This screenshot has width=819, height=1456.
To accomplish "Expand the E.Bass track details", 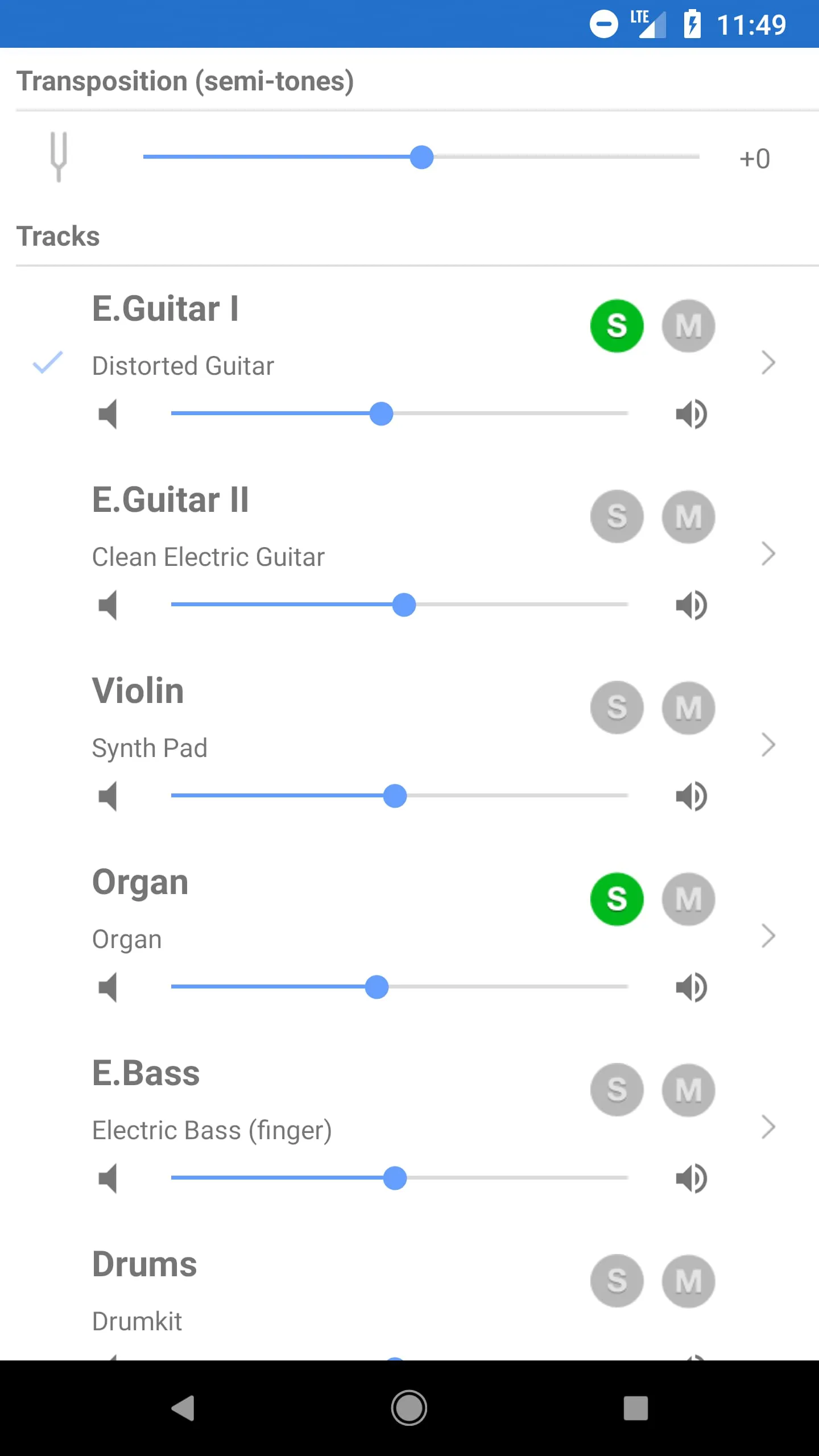I will [x=768, y=1127].
